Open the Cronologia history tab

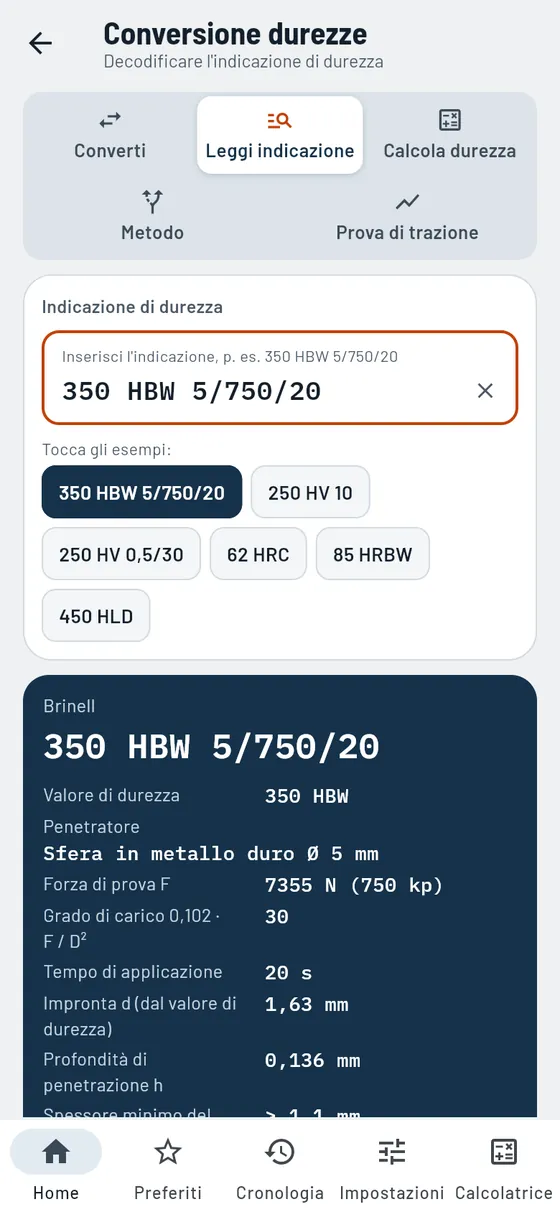[x=280, y=1165]
